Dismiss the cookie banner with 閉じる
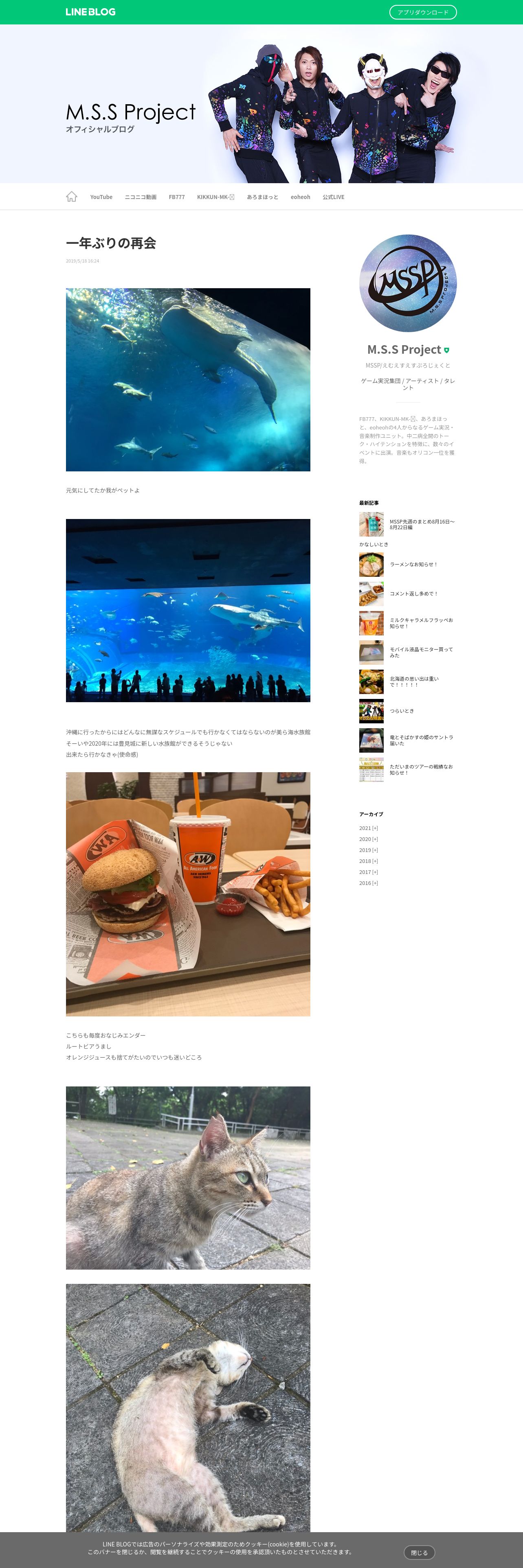This screenshot has width=523, height=1568. pyautogui.click(x=419, y=1553)
